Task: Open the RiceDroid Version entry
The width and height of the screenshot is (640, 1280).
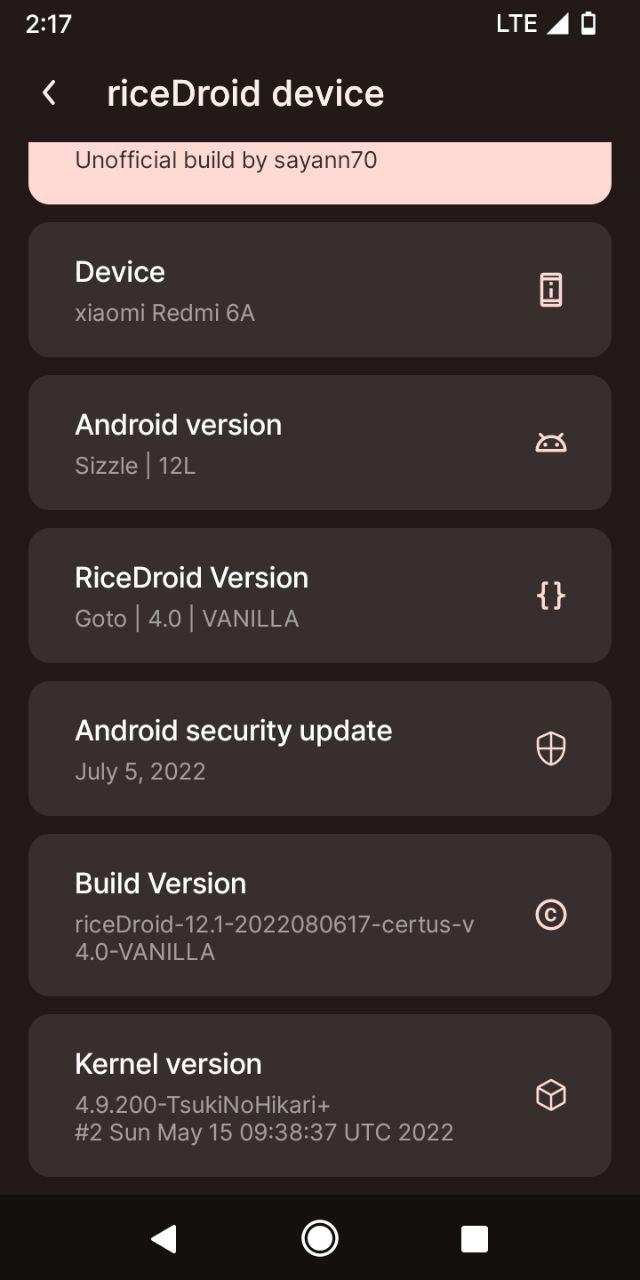Action: coord(320,596)
